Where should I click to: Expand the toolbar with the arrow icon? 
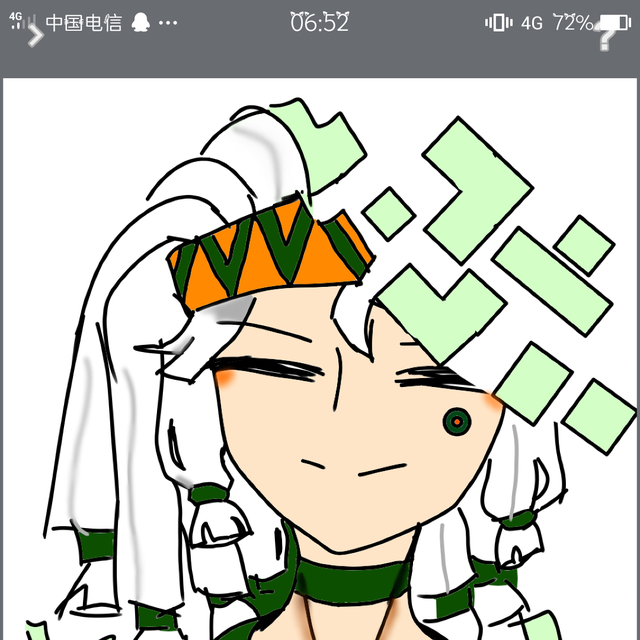(35, 37)
